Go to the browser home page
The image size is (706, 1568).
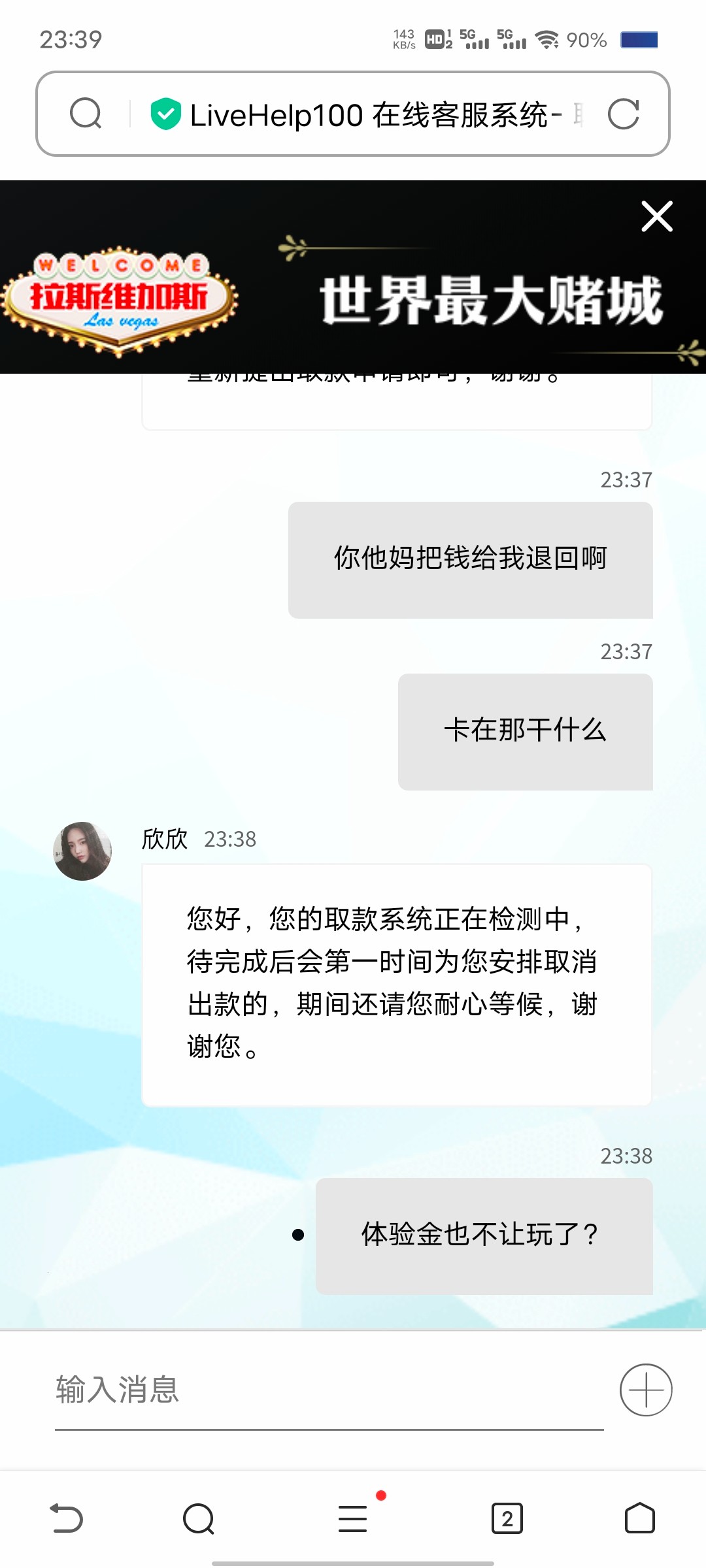(x=639, y=1518)
